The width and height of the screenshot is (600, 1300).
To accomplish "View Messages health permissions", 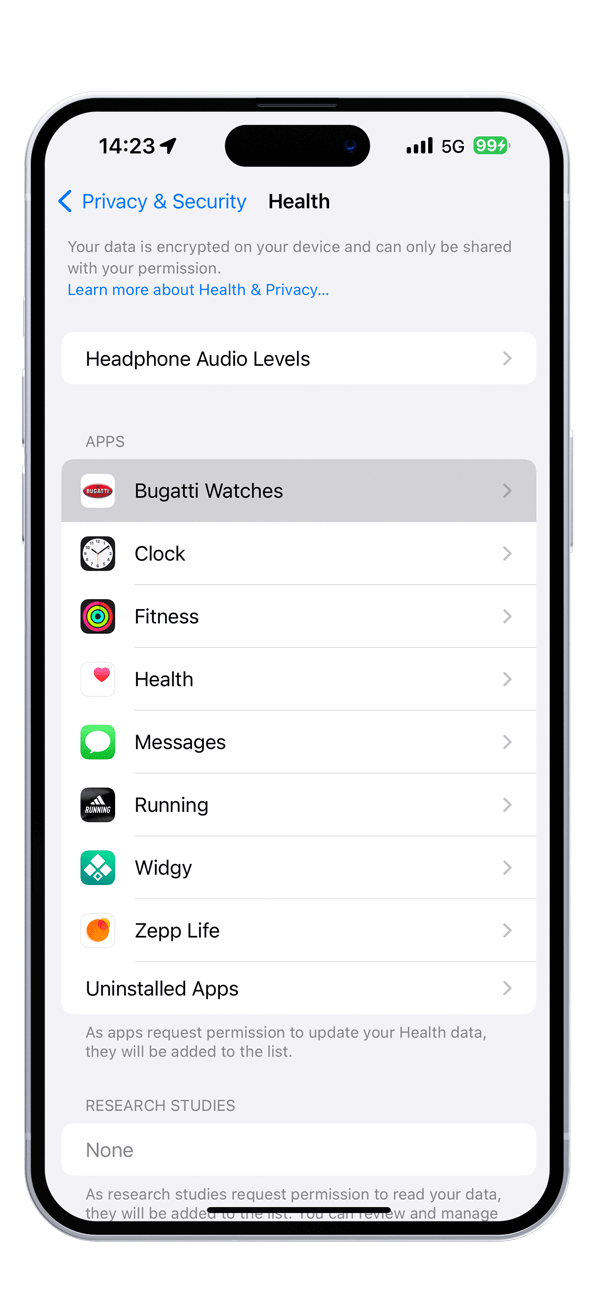I will (x=298, y=743).
